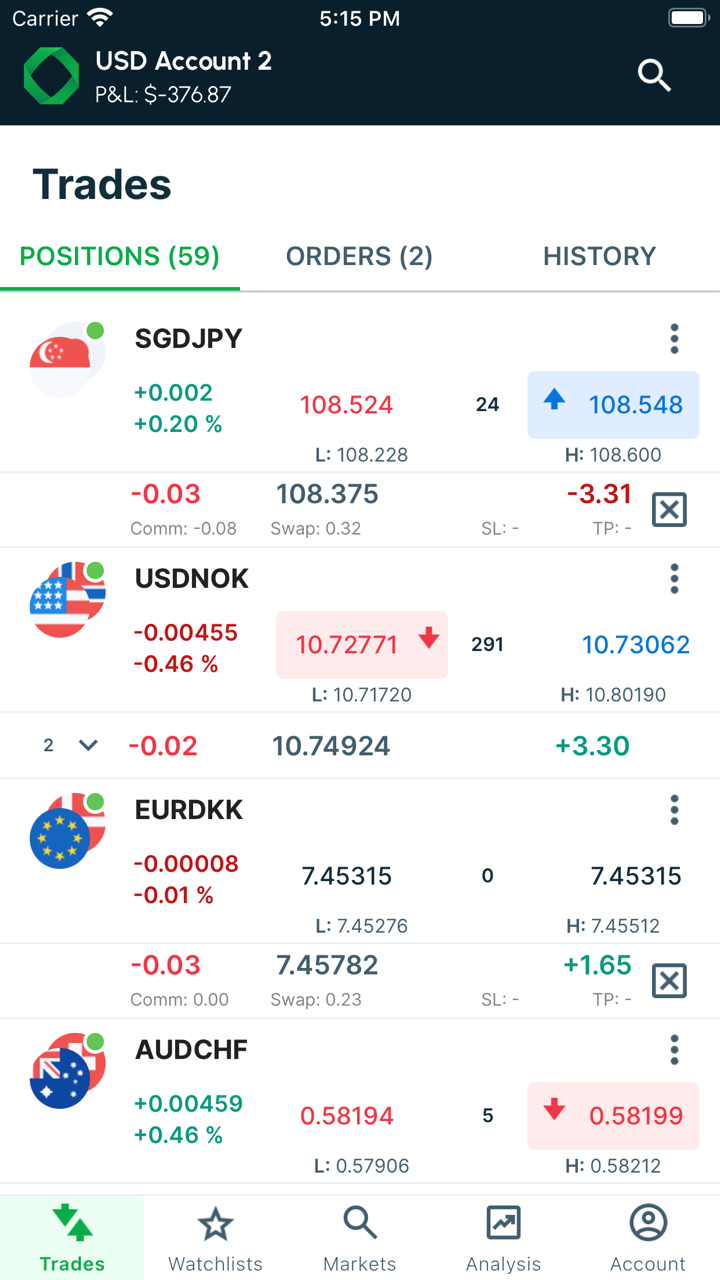Tap the SGDJPY buy price 108.548

(x=613, y=405)
